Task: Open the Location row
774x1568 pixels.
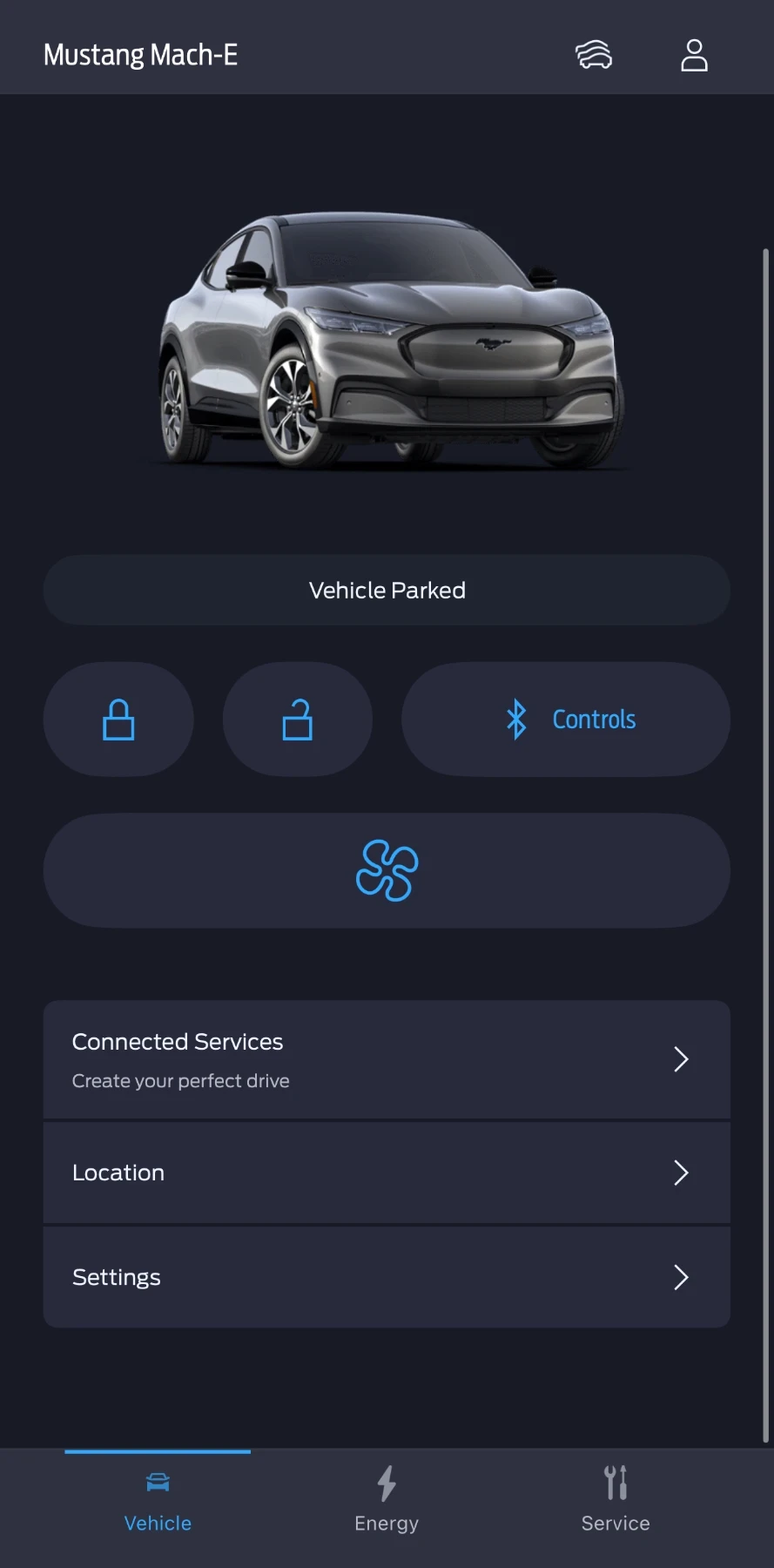Action: pyautogui.click(x=387, y=1173)
